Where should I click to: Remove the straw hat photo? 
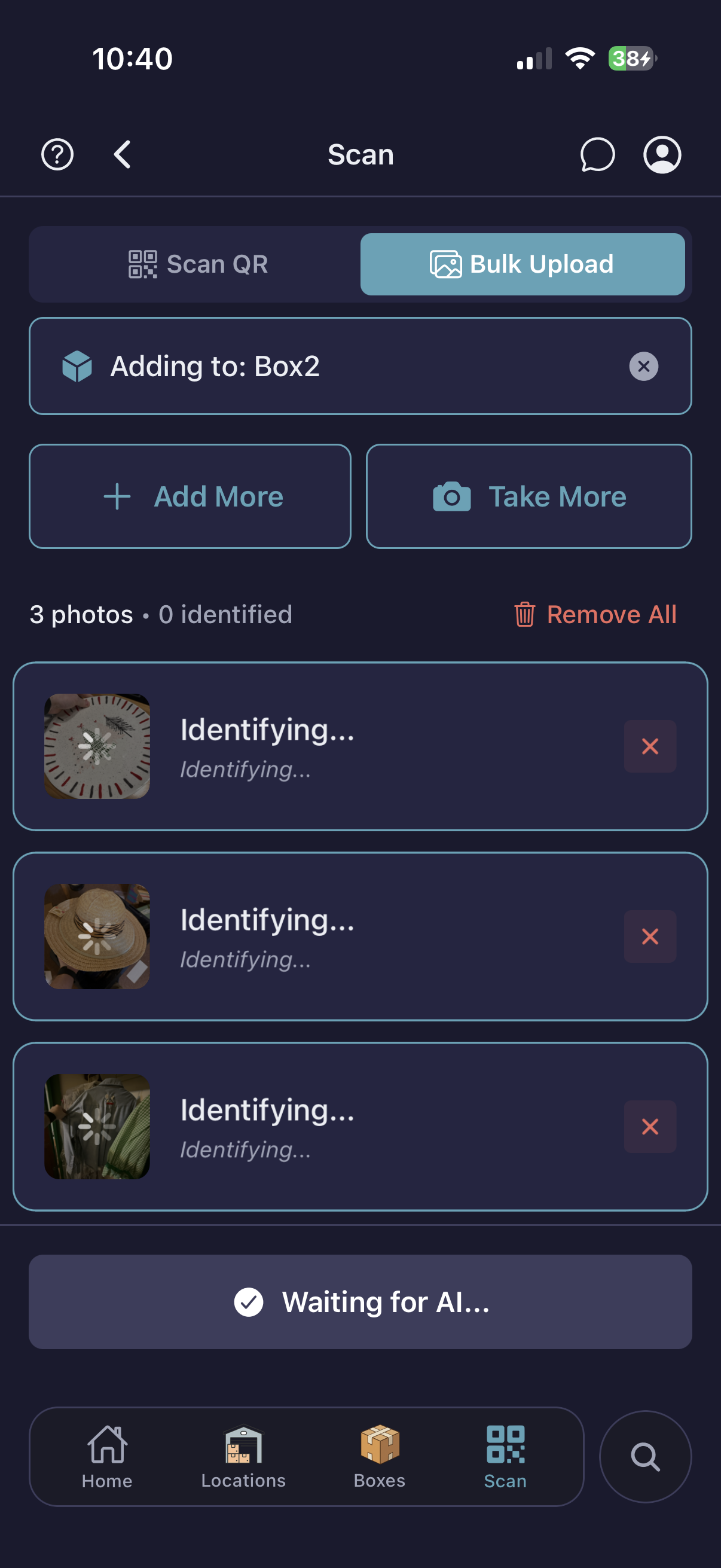(650, 936)
